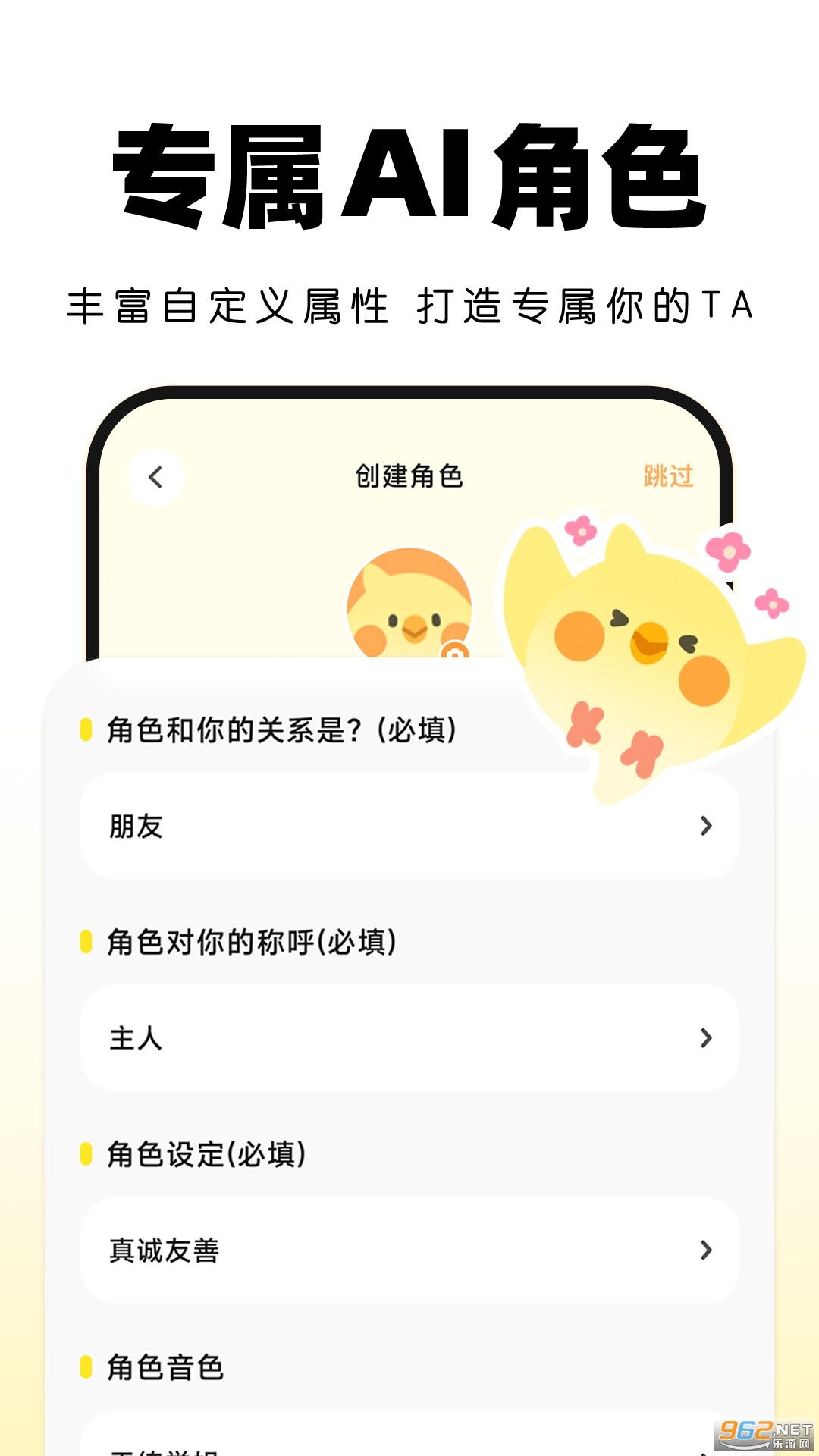
Task: Click the yellow marker beside 角色音色
Action: coord(86,1367)
